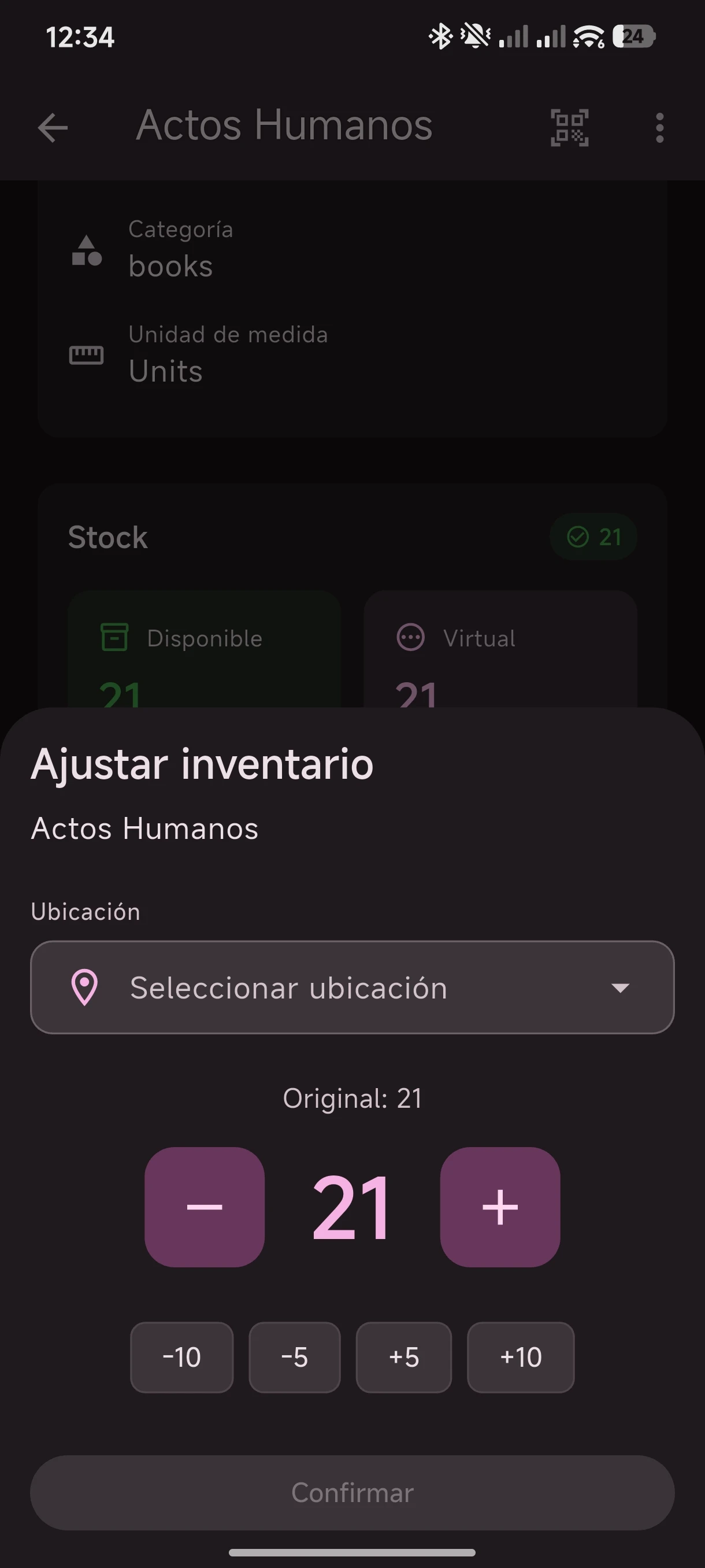
Task: Tap the green Disponible archive icon
Action: point(113,638)
